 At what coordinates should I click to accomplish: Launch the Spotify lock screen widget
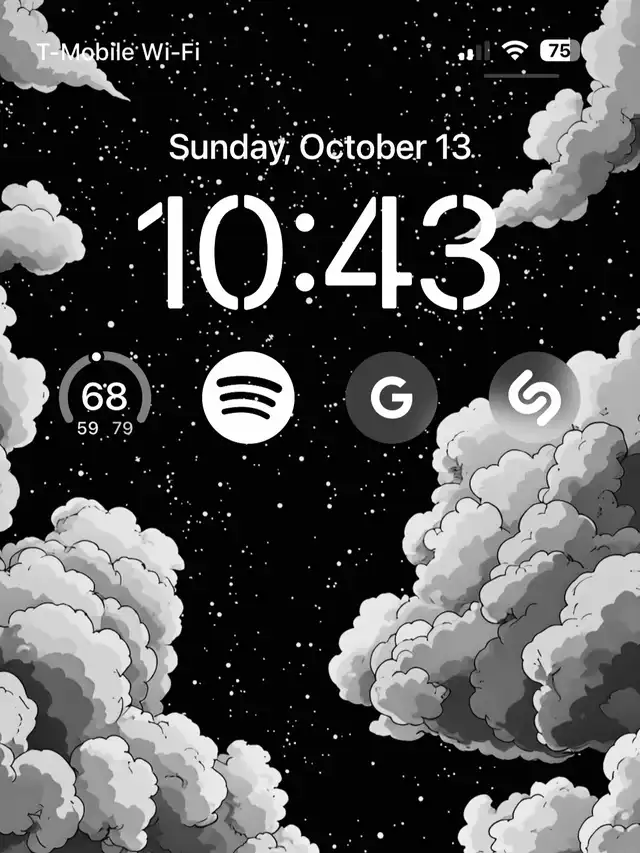pos(248,398)
